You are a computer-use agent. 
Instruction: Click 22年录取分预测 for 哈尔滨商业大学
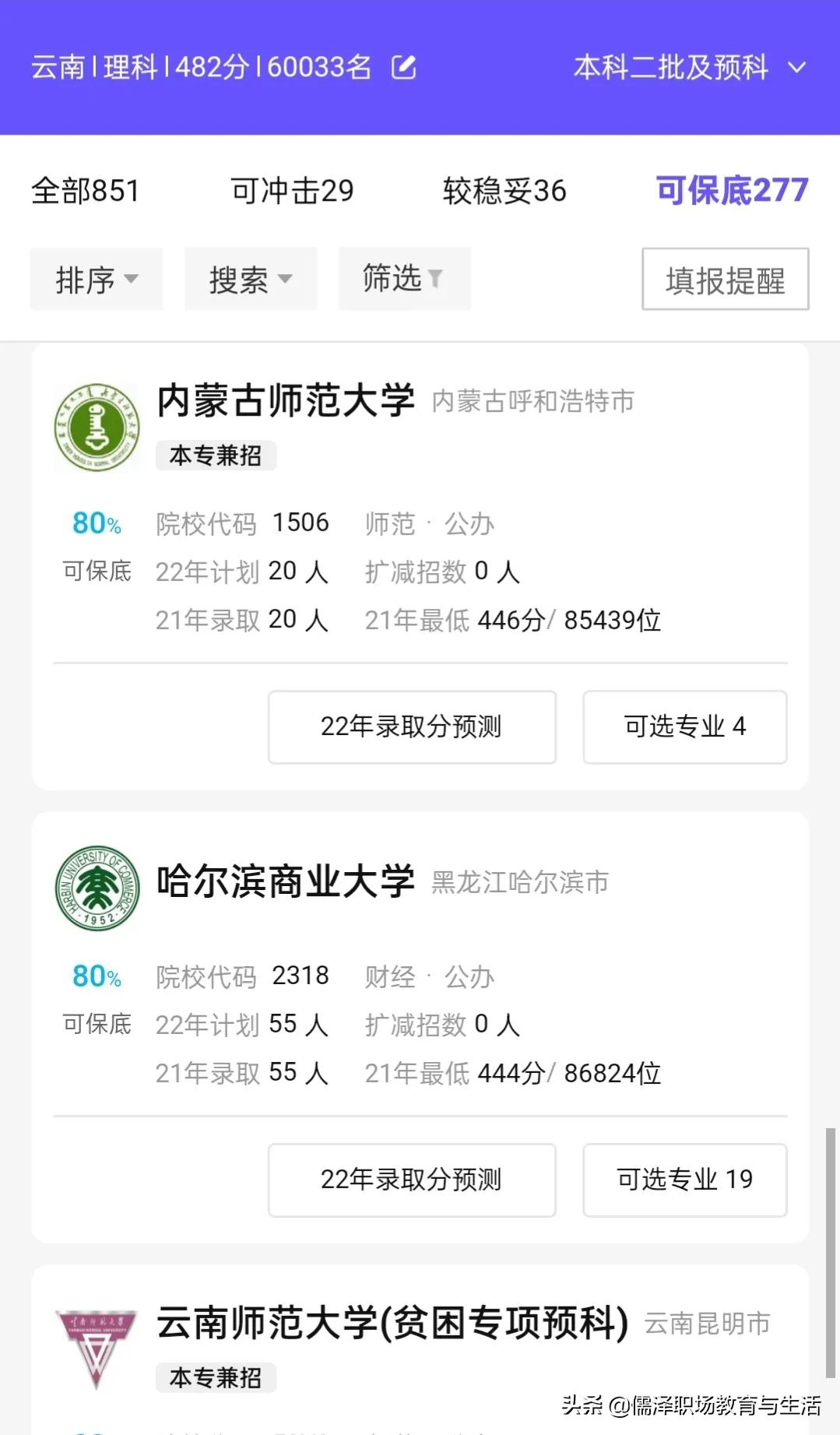[411, 1180]
